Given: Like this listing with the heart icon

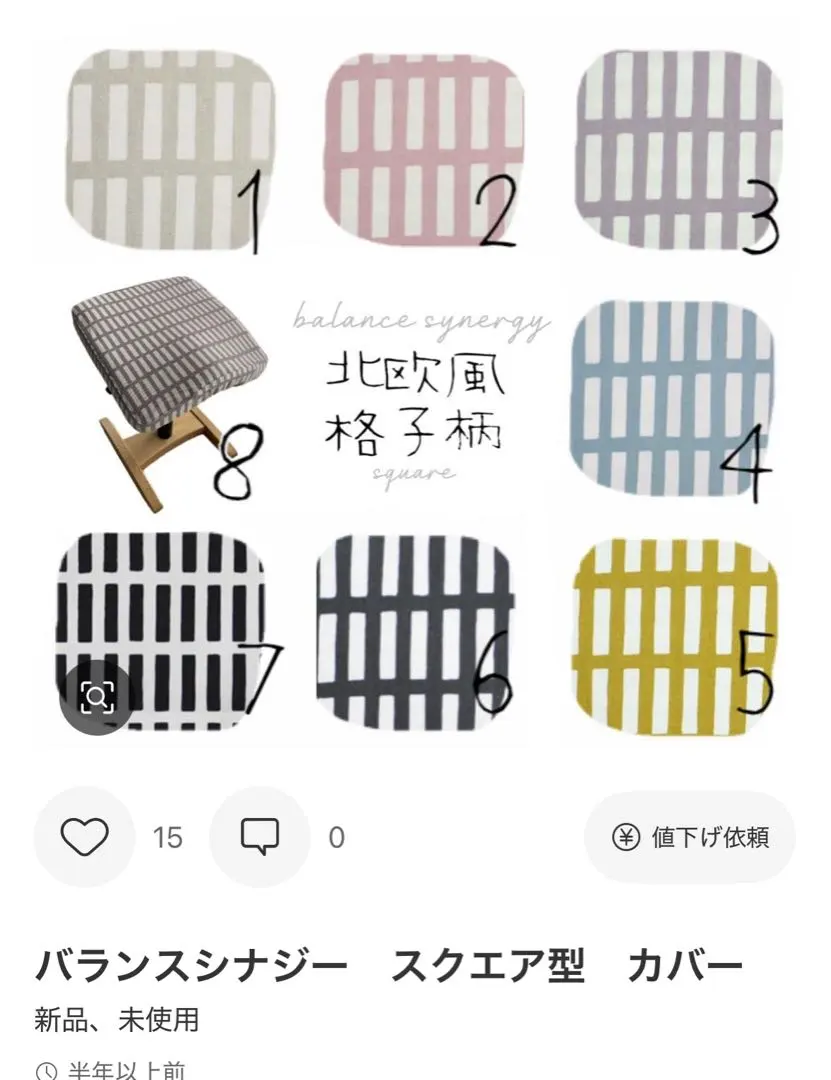Looking at the screenshot, I should (84, 836).
